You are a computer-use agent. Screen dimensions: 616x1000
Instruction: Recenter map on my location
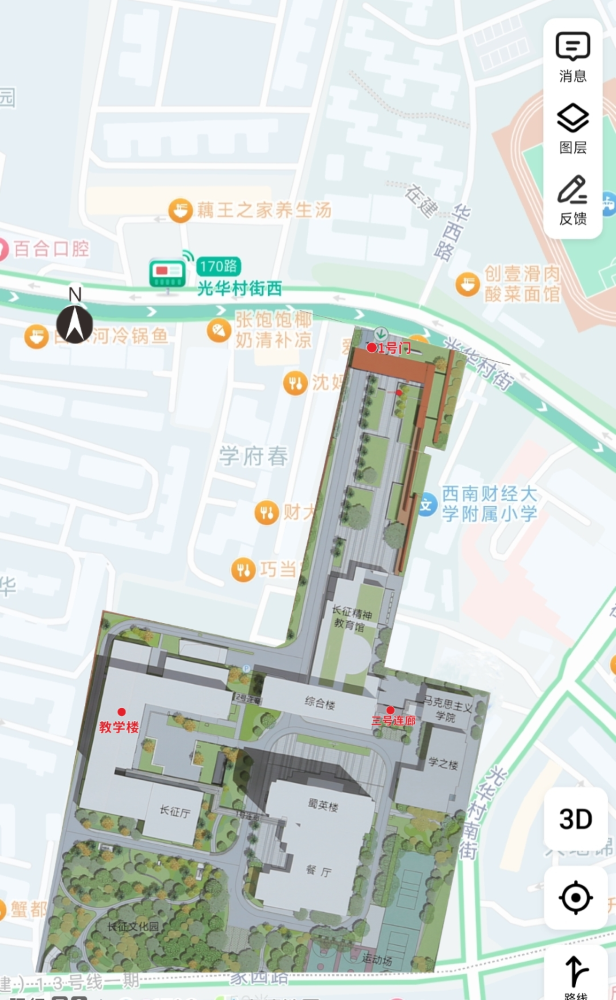coord(575,897)
